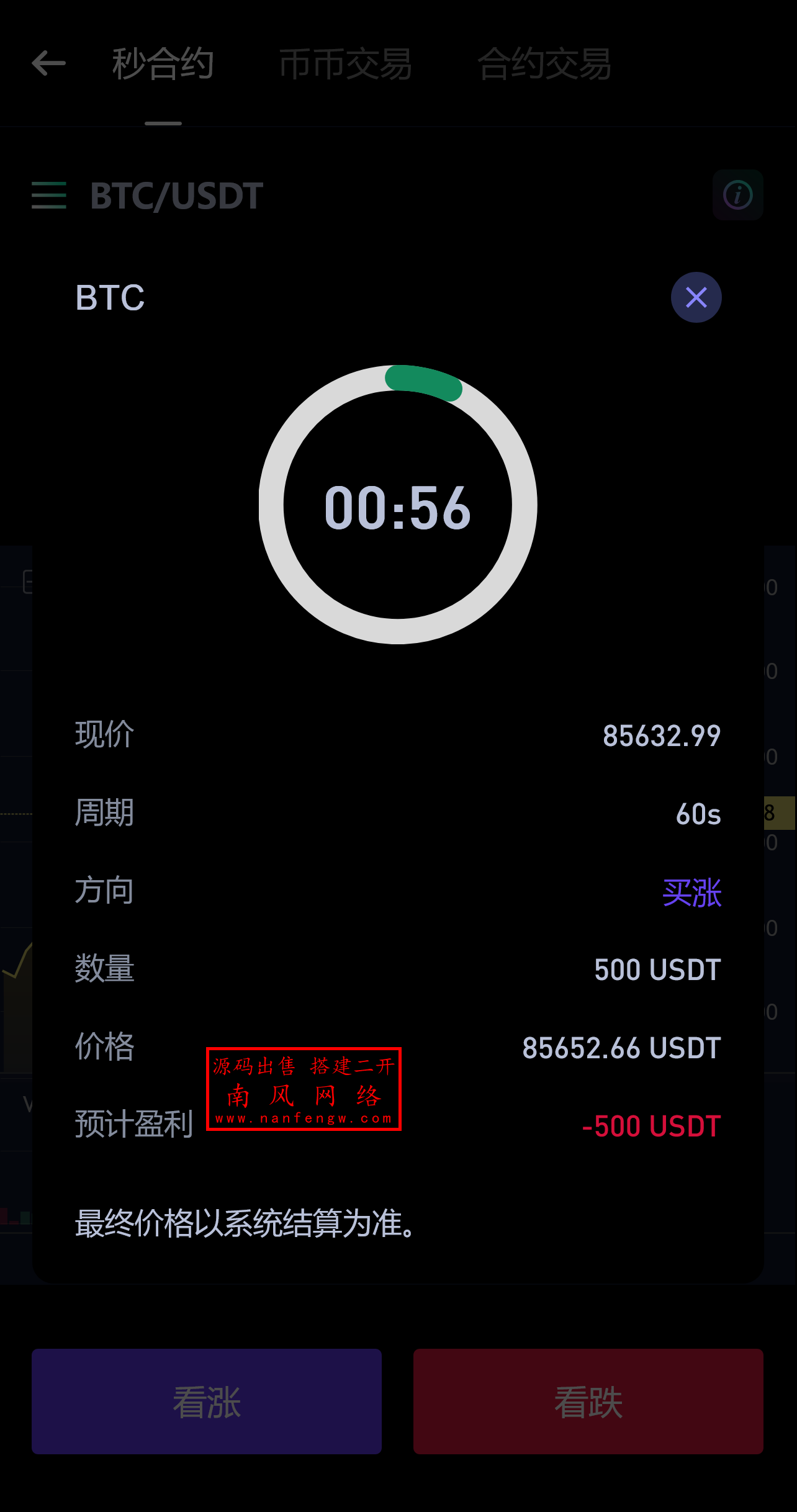This screenshot has height=1512, width=797.
Task: Switch to the 合约交易 tab
Action: [544, 63]
